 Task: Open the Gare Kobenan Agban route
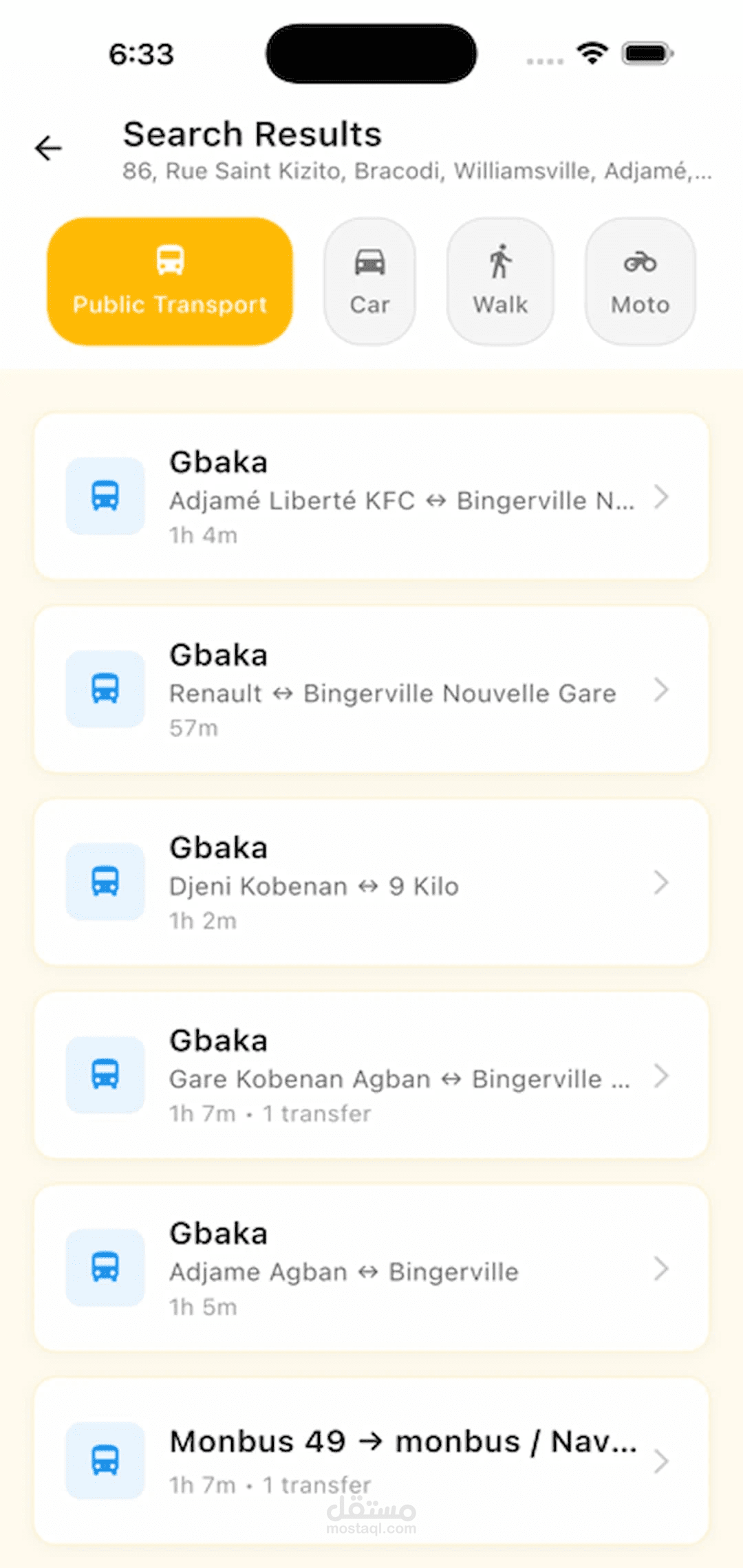371,1076
